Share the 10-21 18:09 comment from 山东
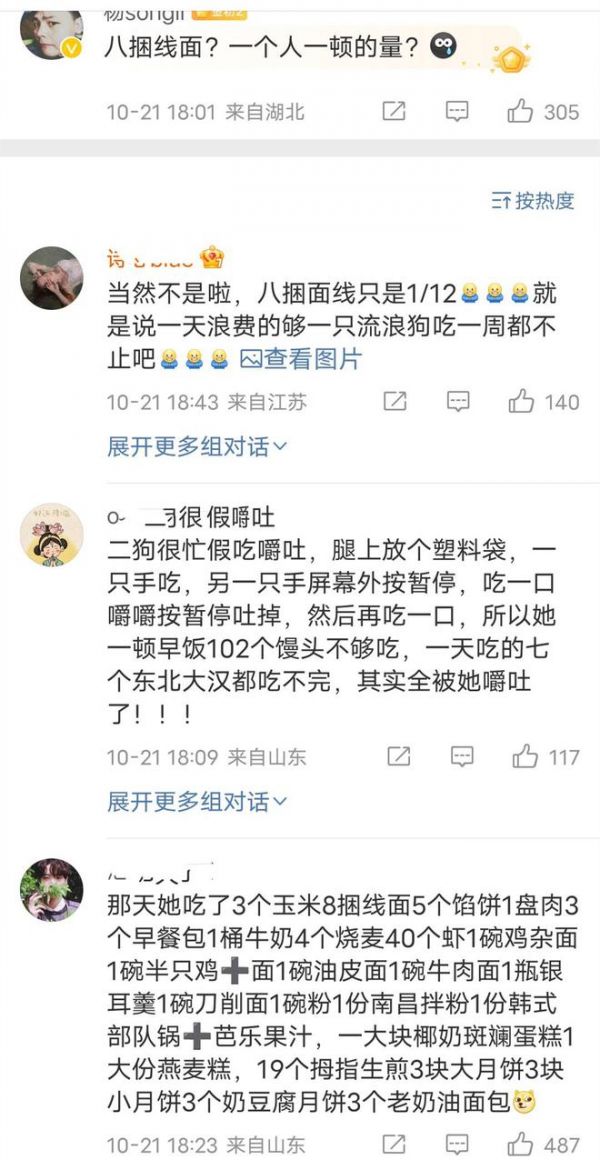The width and height of the screenshot is (600, 1160). (398, 756)
